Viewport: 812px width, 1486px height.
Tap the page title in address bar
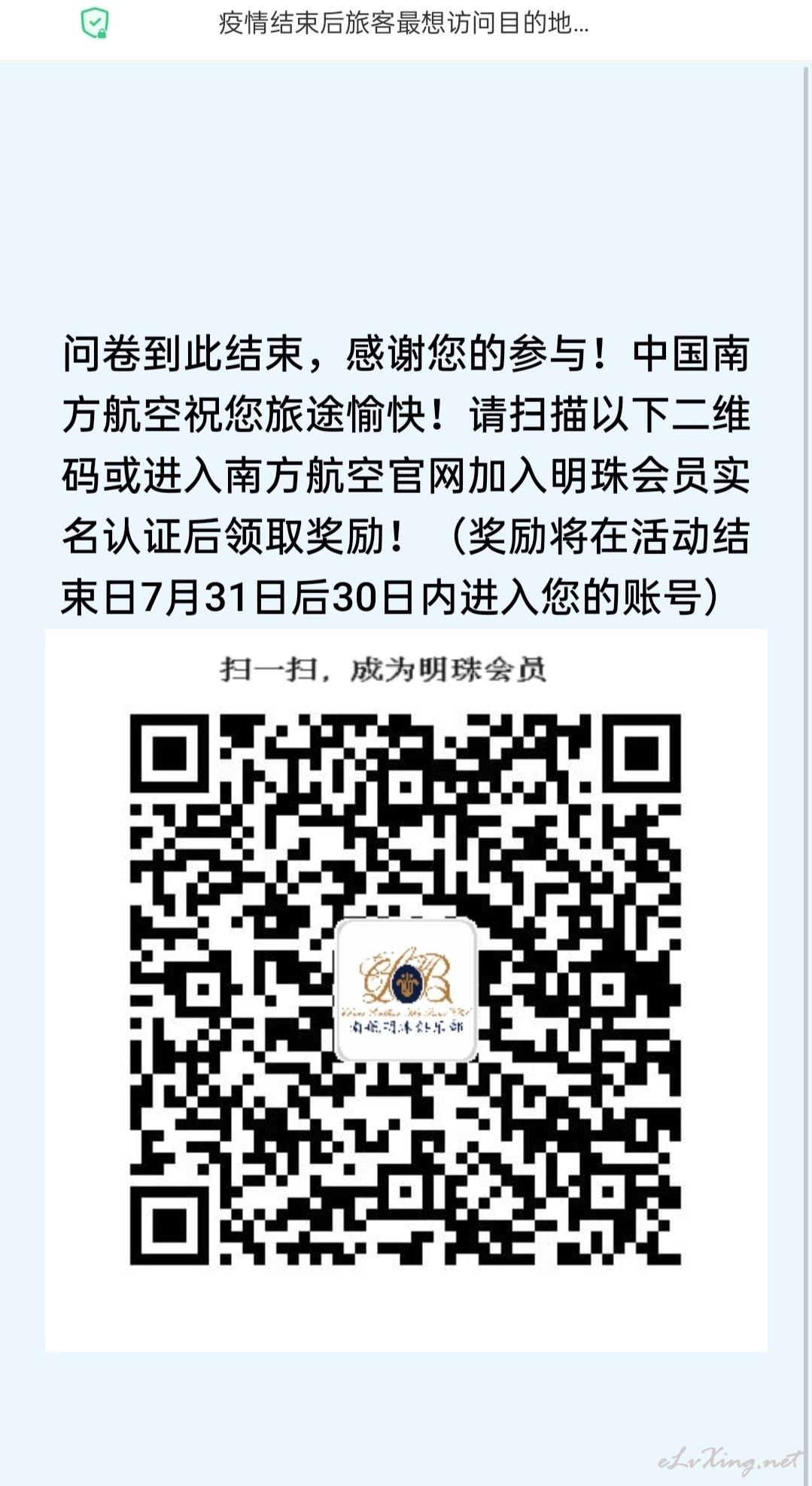pos(404,24)
